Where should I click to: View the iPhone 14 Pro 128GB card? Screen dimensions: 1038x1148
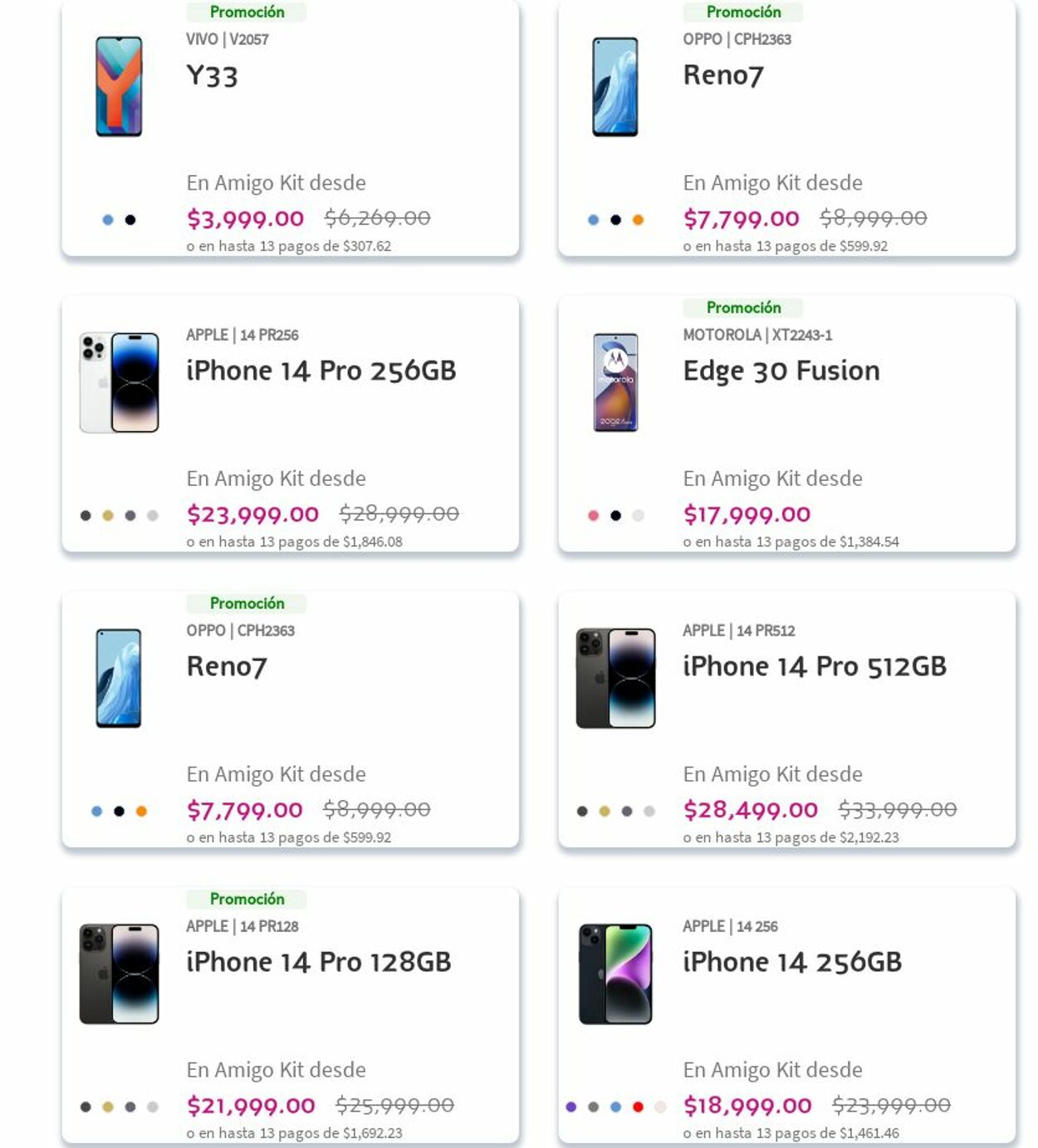coord(318,962)
